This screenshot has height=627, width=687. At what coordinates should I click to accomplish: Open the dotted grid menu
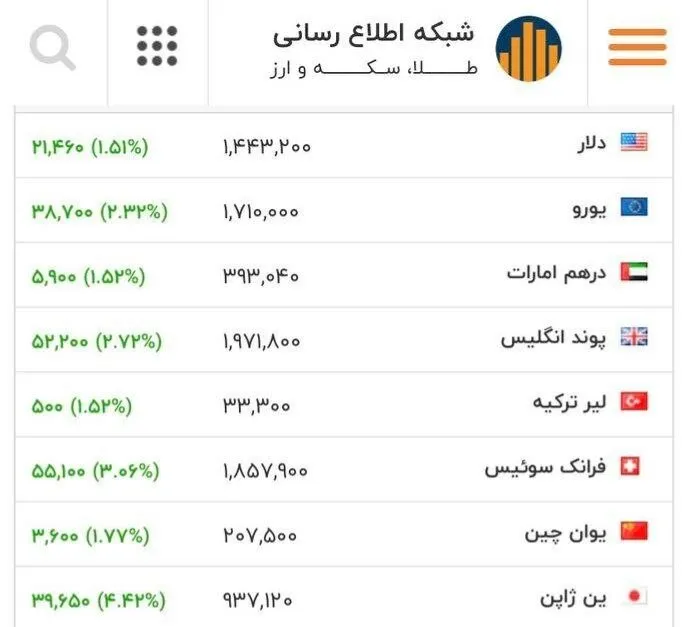click(157, 46)
